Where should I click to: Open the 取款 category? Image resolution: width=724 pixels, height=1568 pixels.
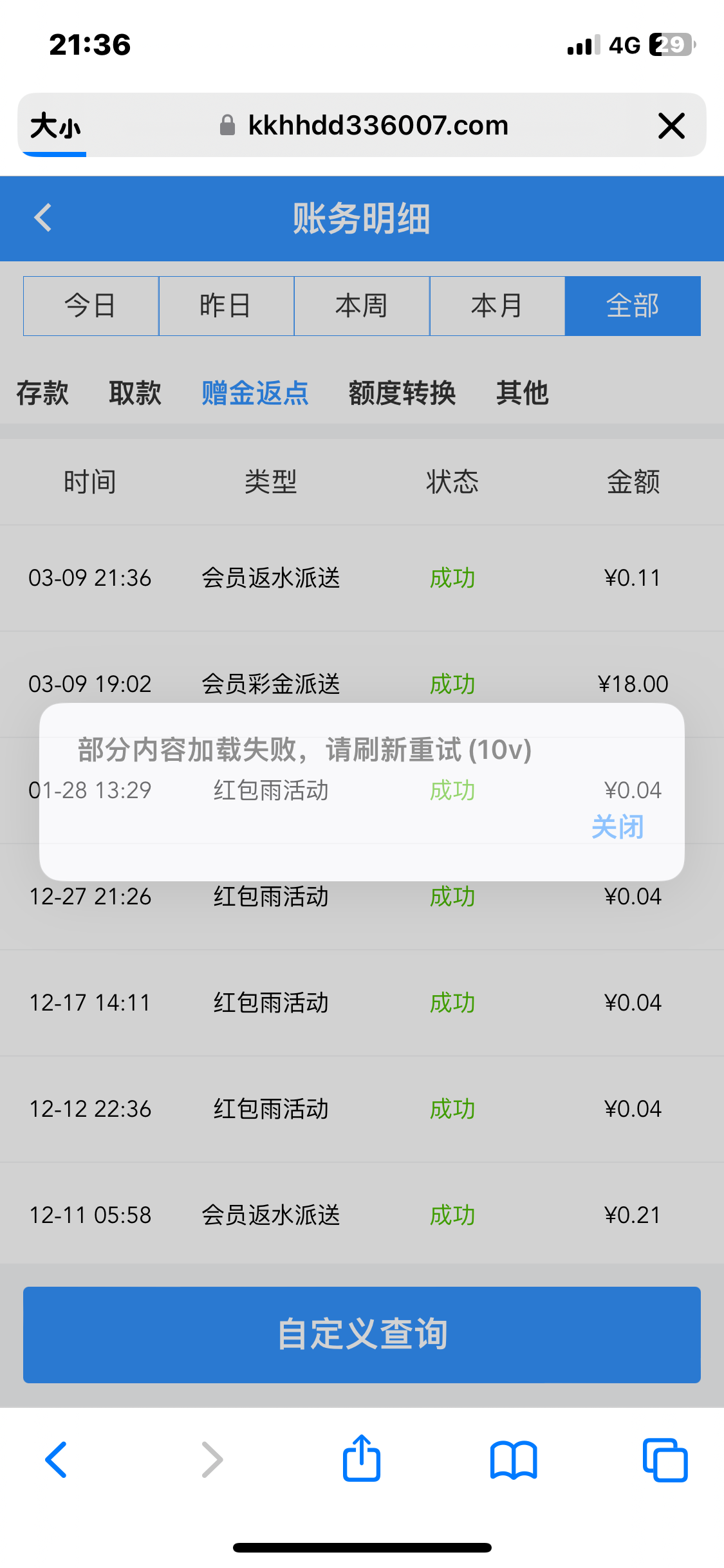coord(135,393)
